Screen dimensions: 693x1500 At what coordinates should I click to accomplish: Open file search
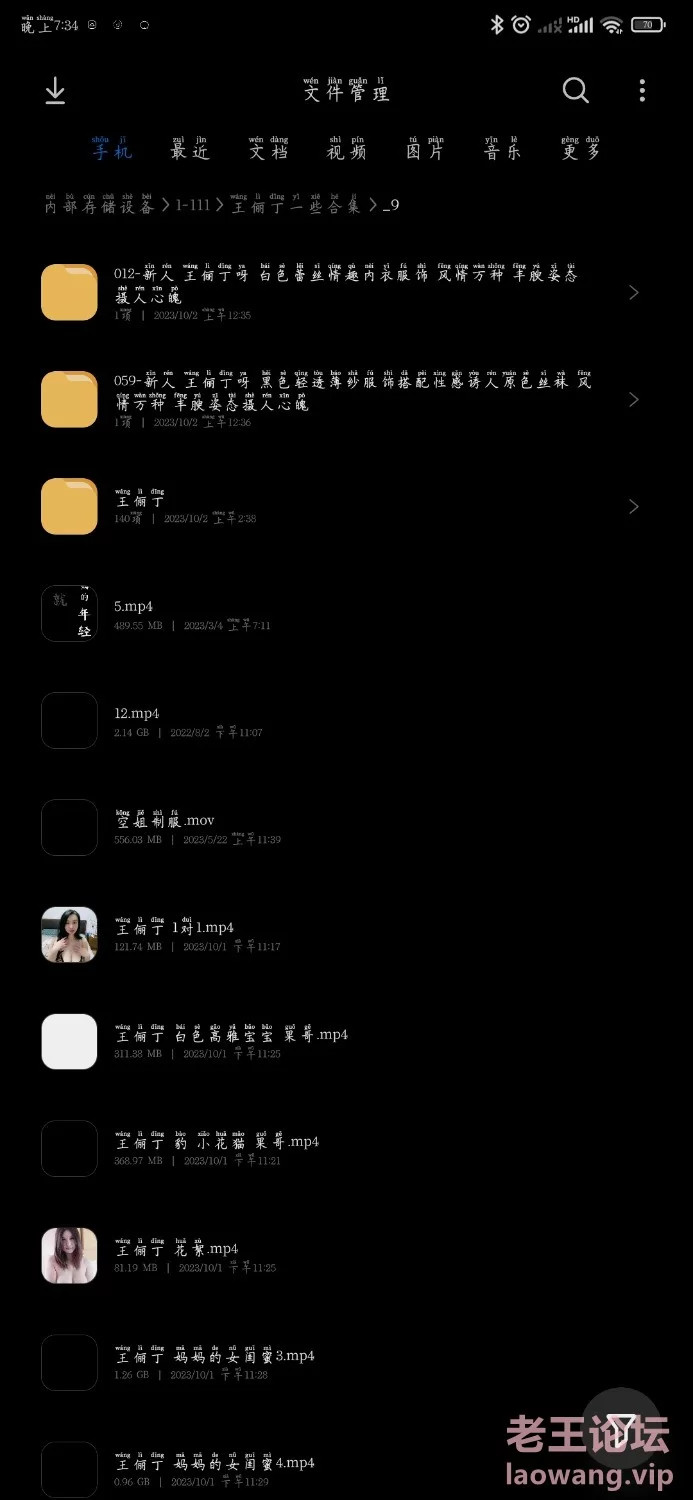click(576, 91)
